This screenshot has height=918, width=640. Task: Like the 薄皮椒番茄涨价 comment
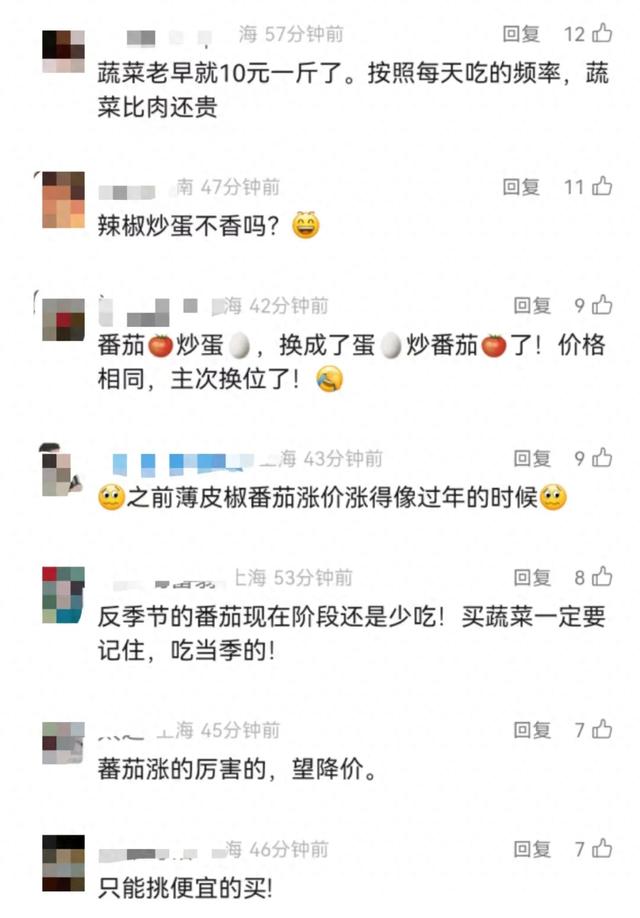(603, 459)
